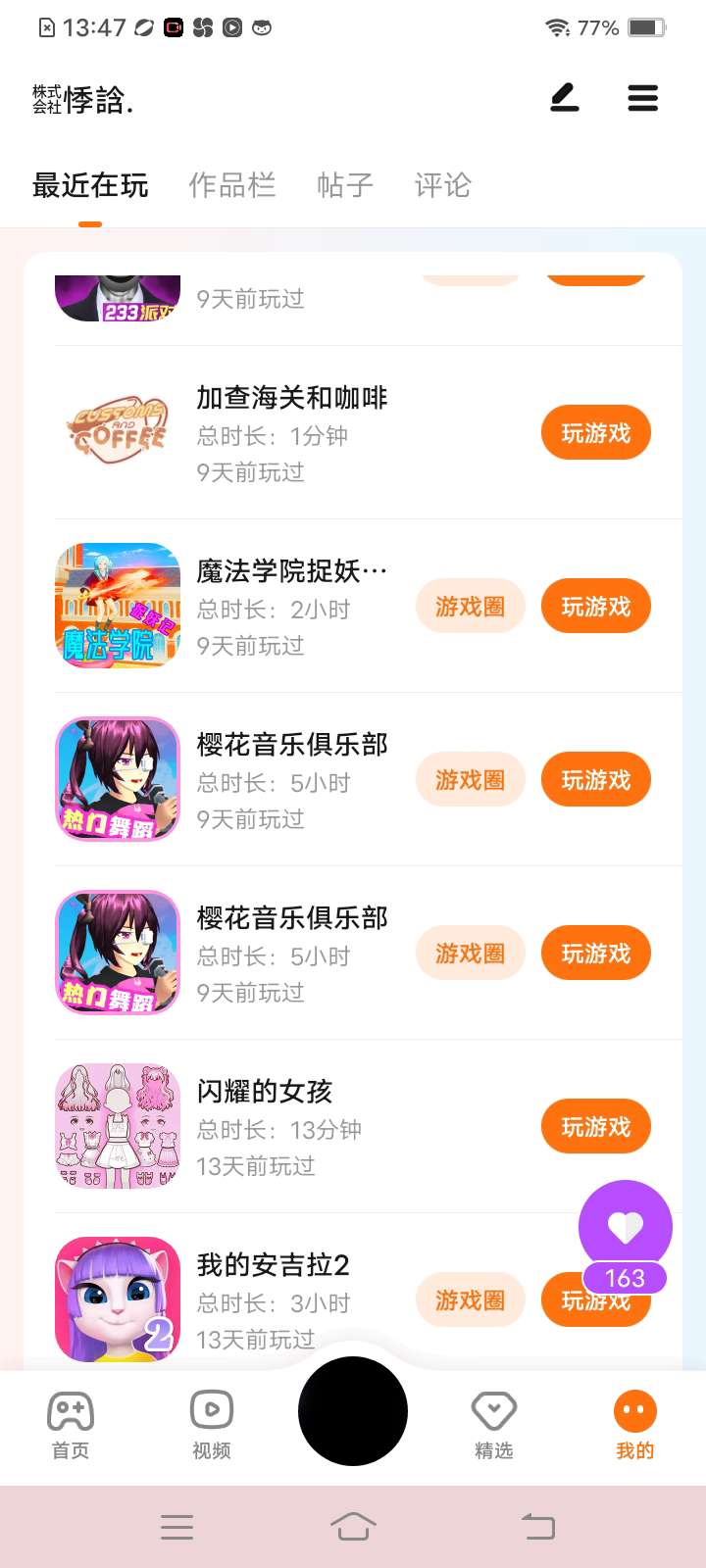Launch 魔法学院捉妖 via 玩游戏
This screenshot has height=1568, width=706.
click(595, 607)
